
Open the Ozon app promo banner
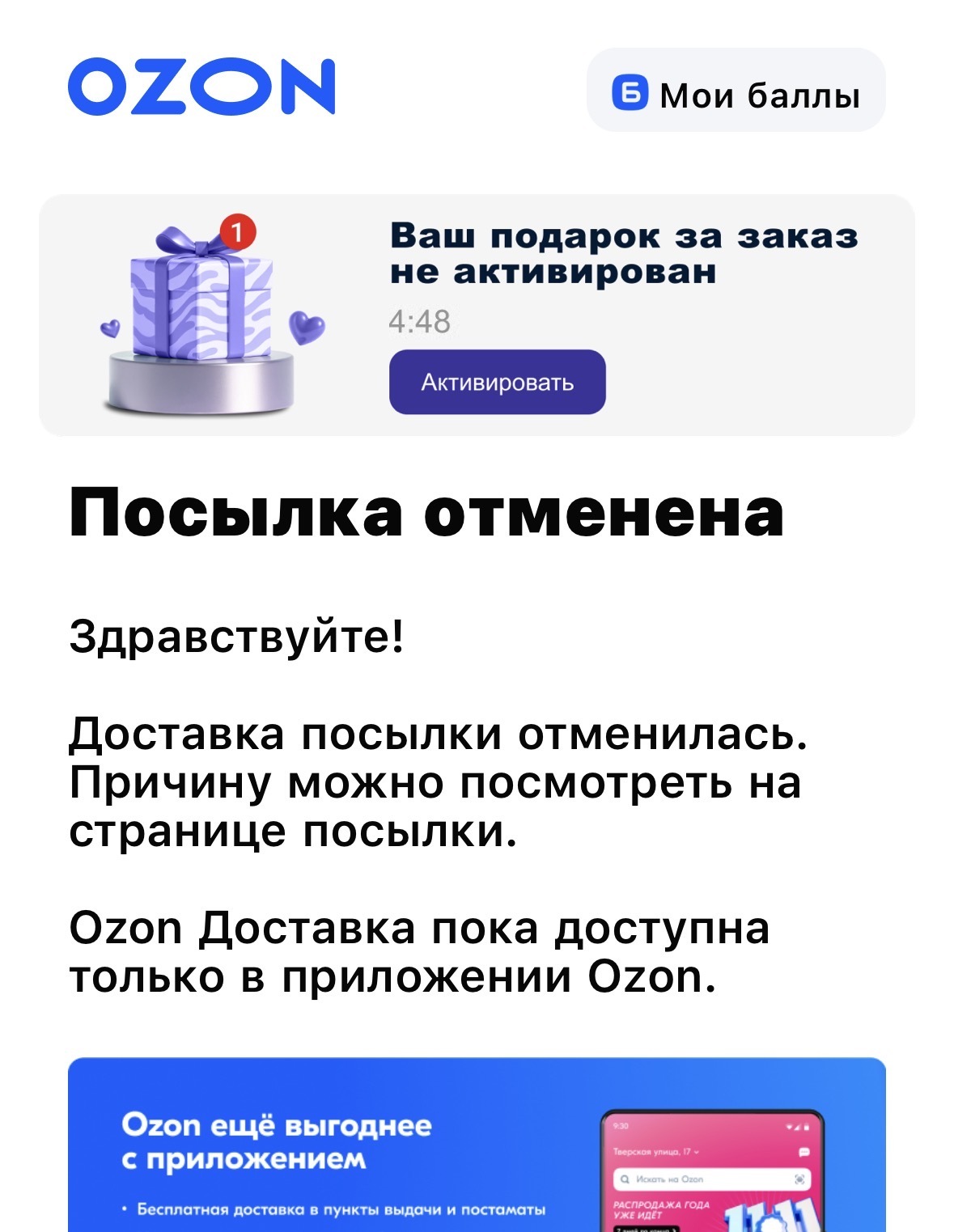[x=477, y=1149]
